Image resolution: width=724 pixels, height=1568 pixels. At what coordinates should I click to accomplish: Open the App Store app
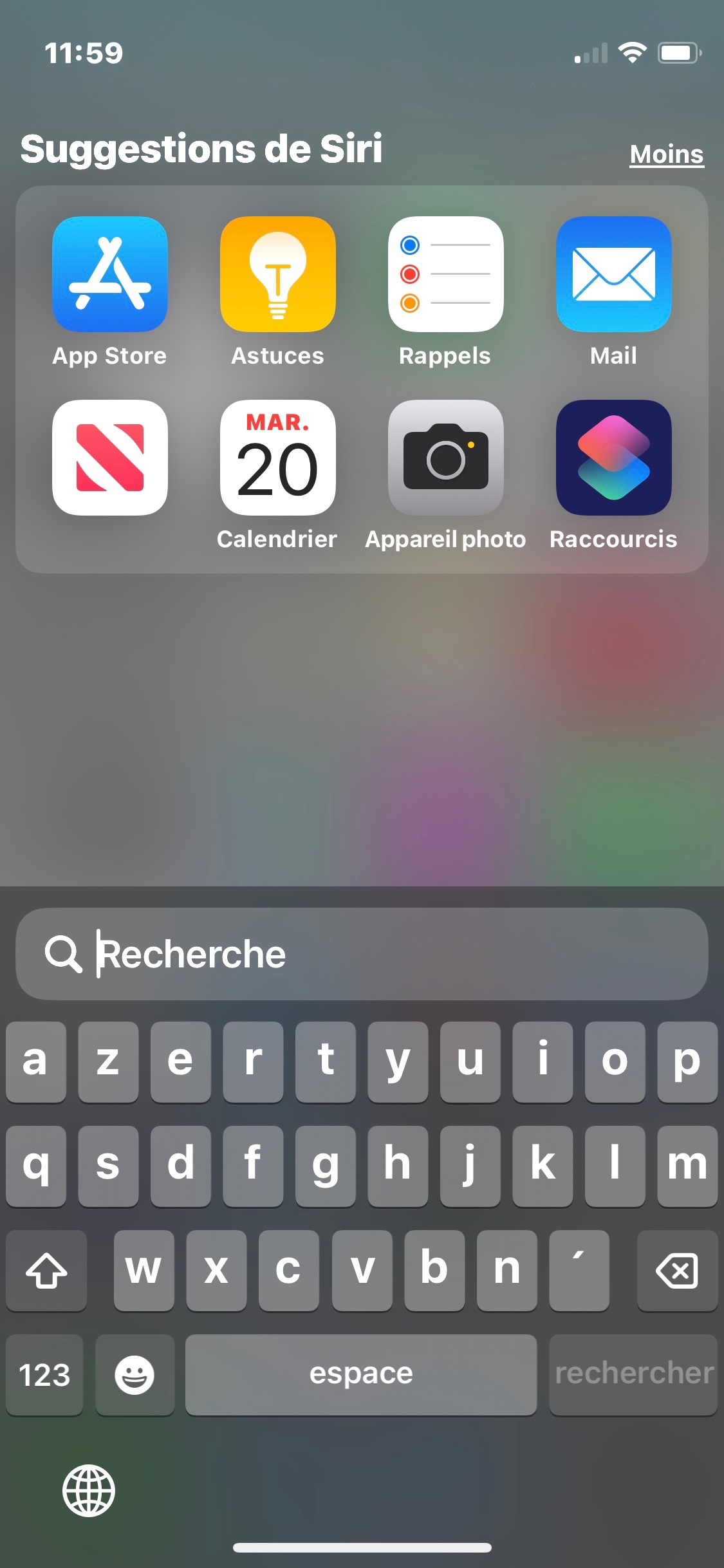[110, 274]
